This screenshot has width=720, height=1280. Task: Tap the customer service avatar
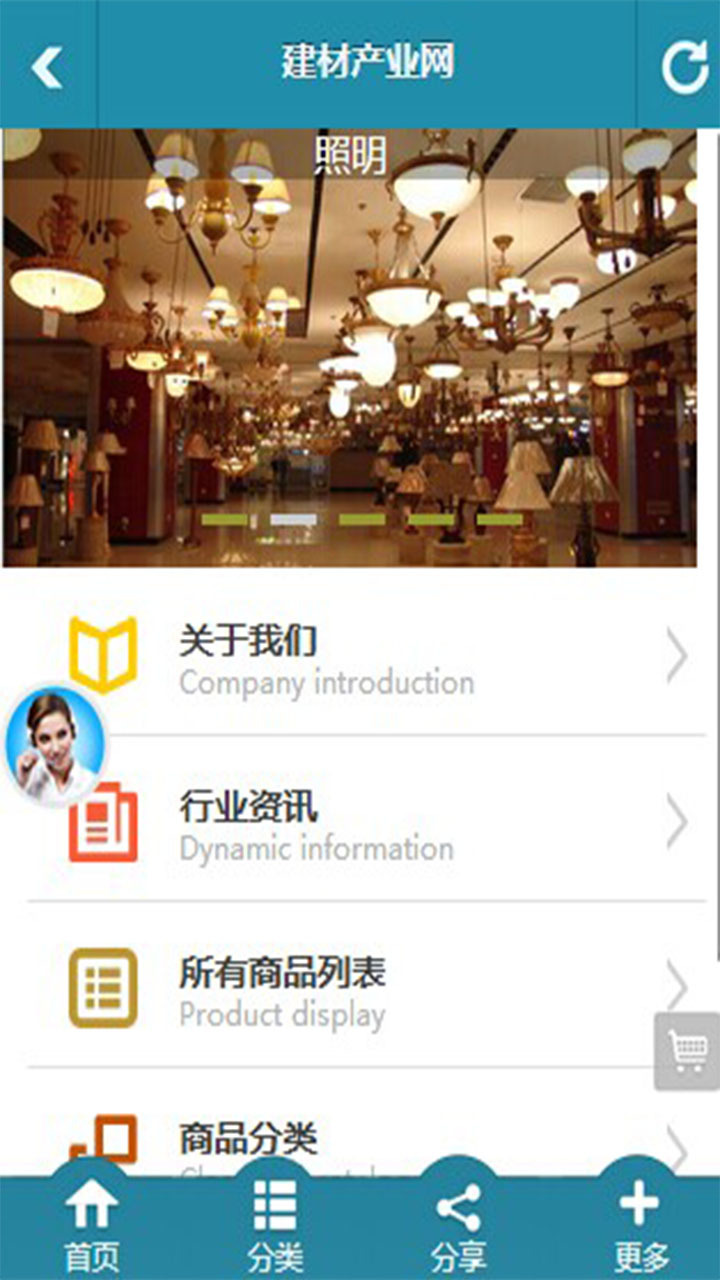(54, 747)
